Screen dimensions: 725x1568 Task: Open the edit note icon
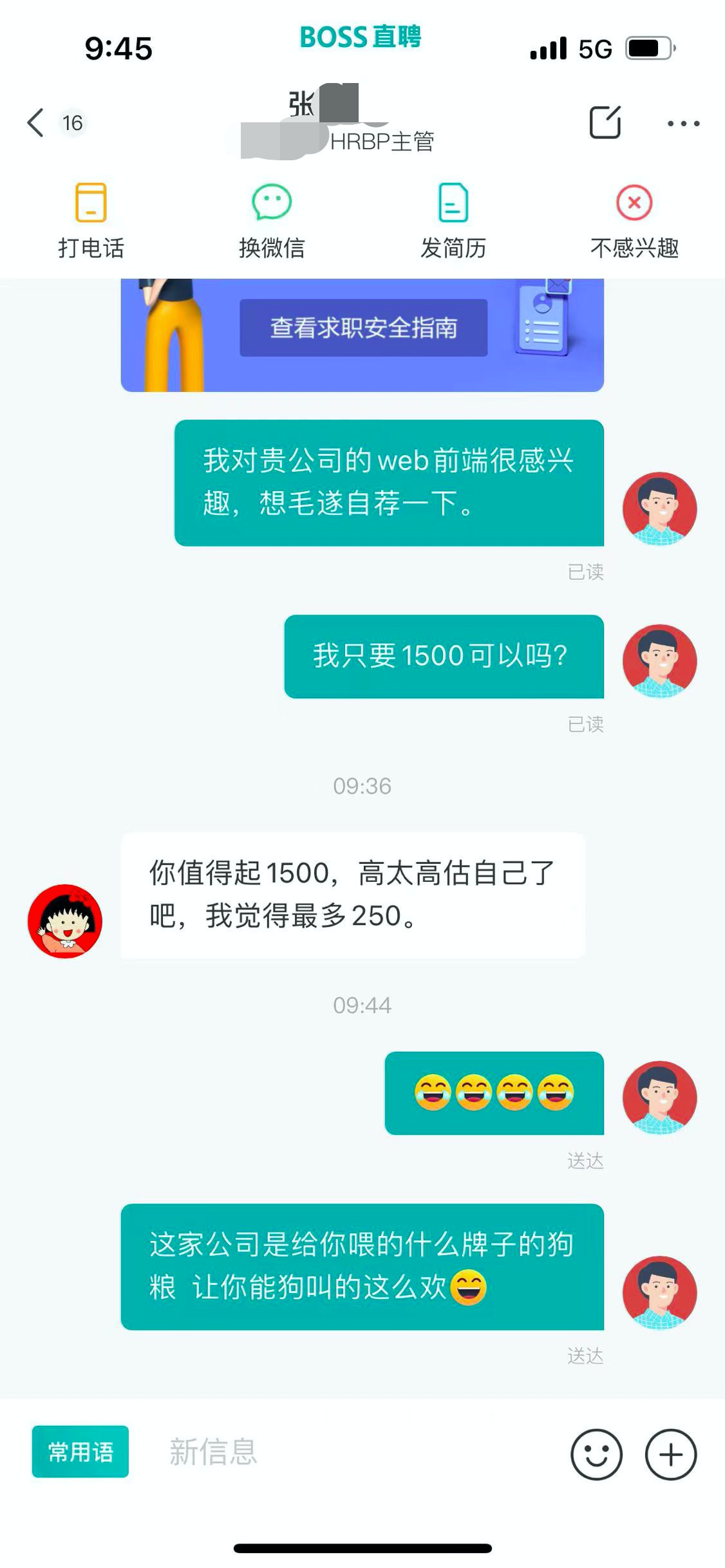(605, 122)
